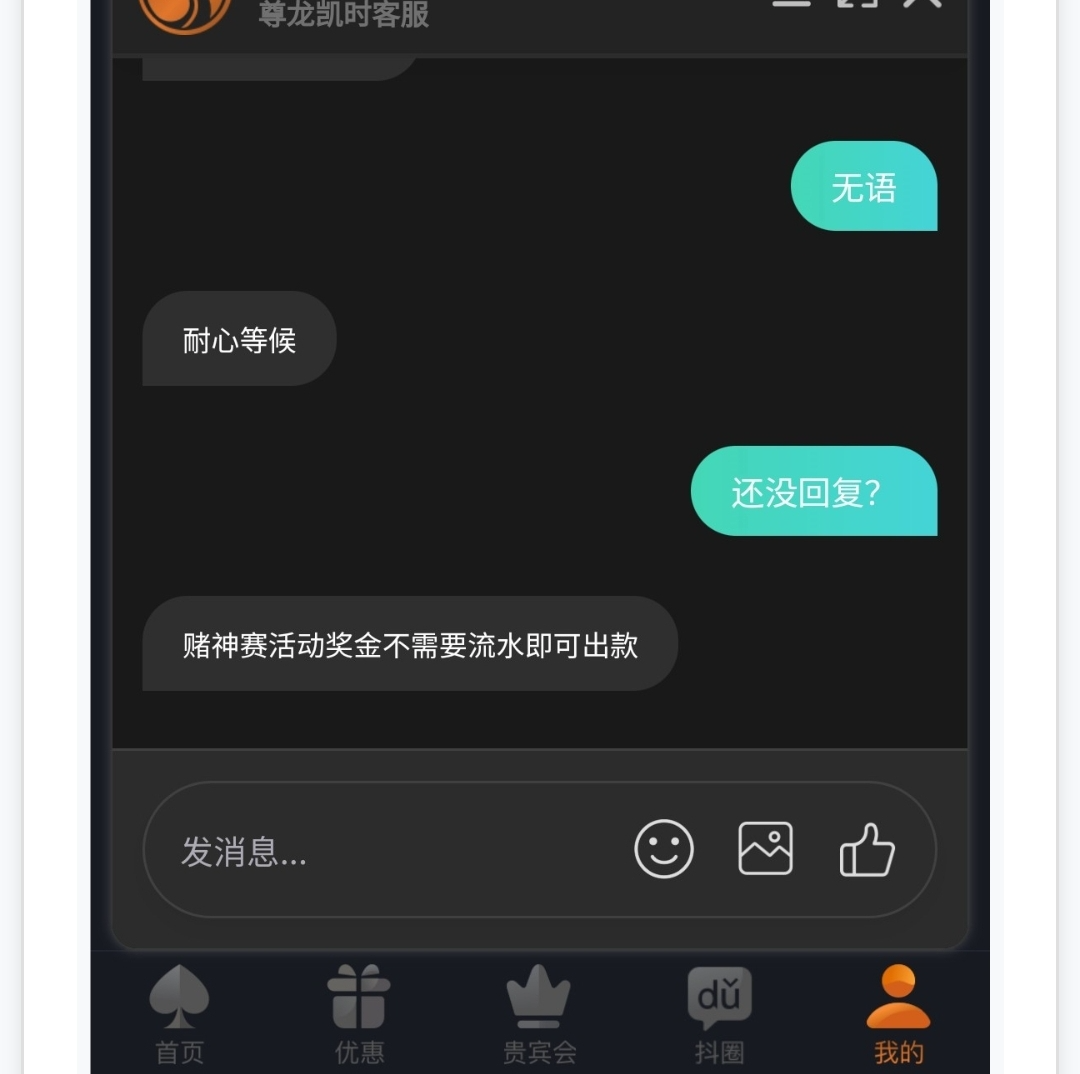1080x1074 pixels.
Task: Attach an image to the chat
Action: [765, 849]
